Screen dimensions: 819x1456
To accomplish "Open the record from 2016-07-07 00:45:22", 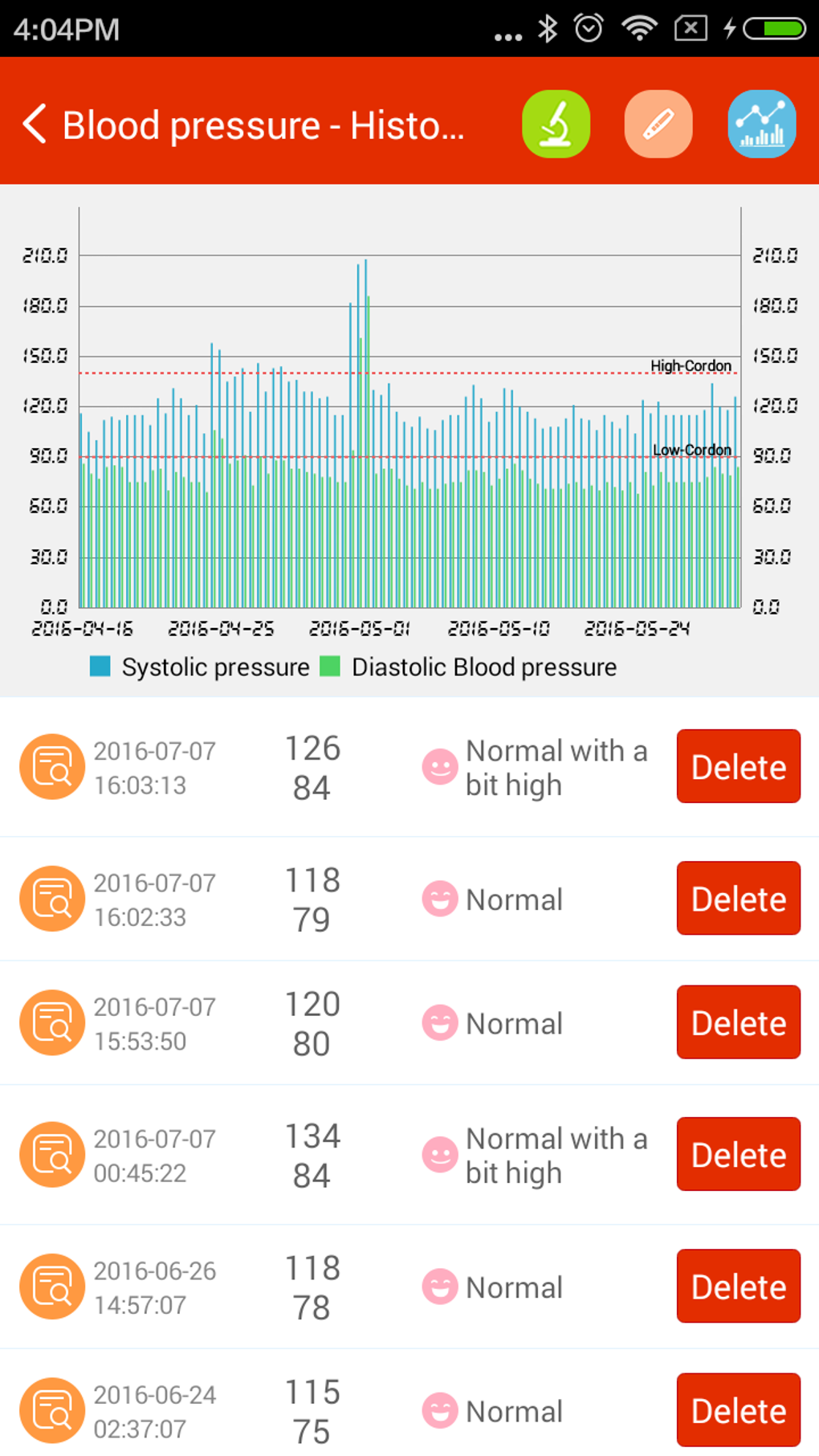I will click(x=52, y=1154).
